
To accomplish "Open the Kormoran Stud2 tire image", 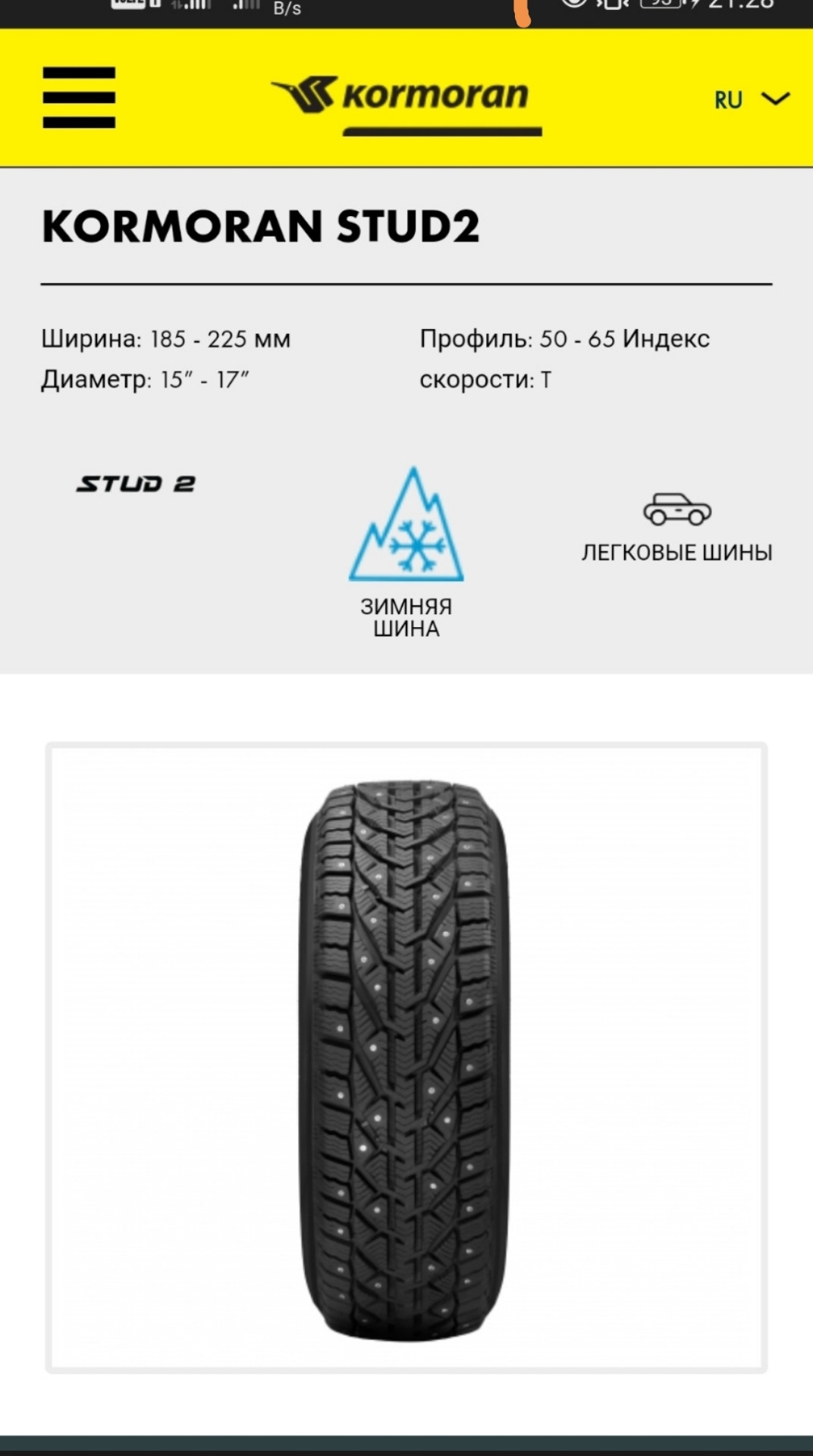I will click(x=406, y=1058).
